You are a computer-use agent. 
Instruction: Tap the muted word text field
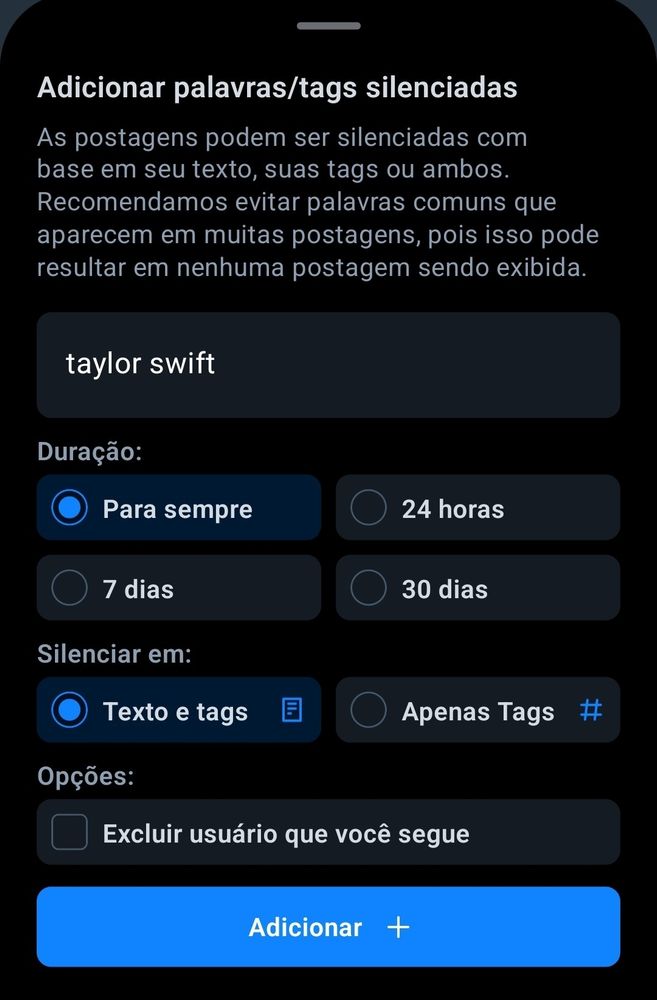pyautogui.click(x=328, y=364)
